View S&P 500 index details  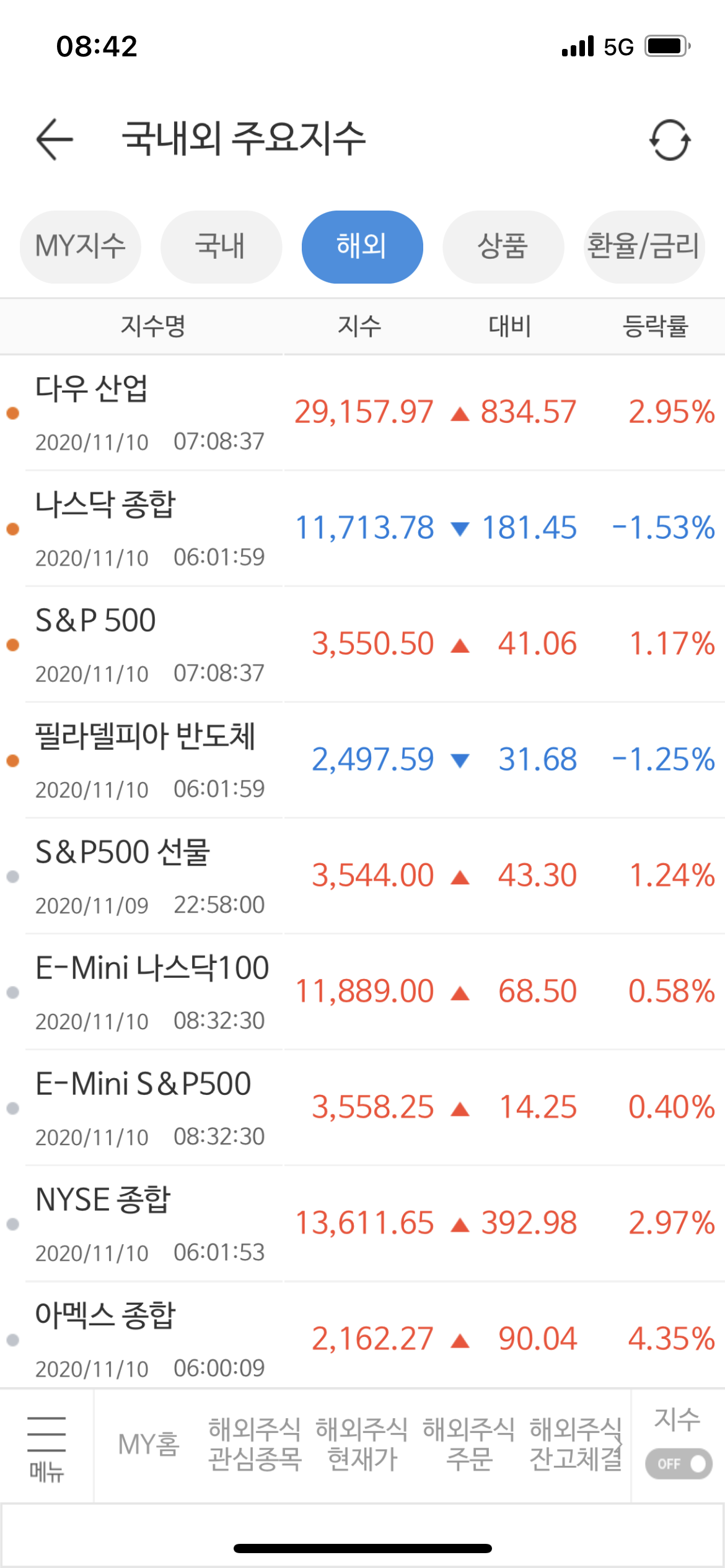coord(362,645)
